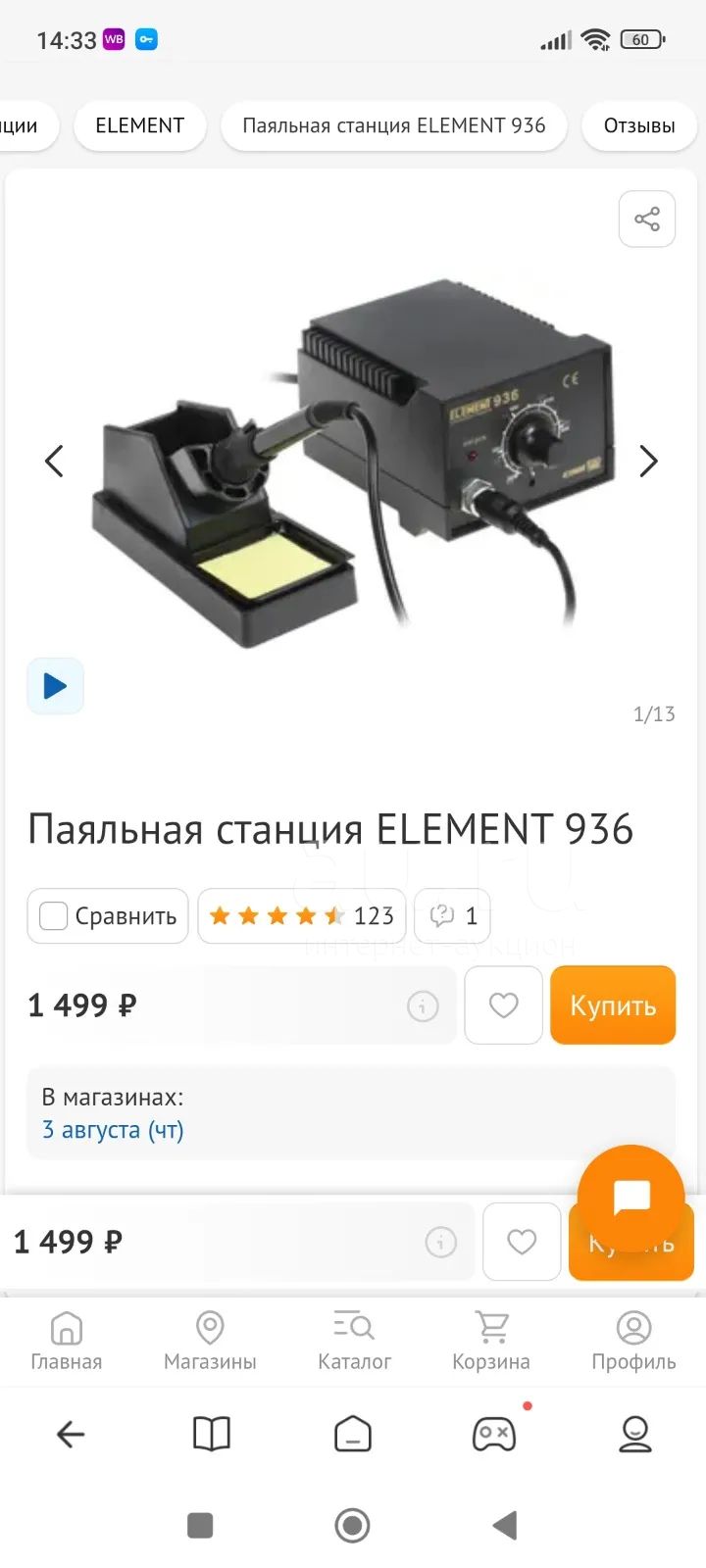Add product to favorites with heart
The image size is (706, 1568).
503,1005
